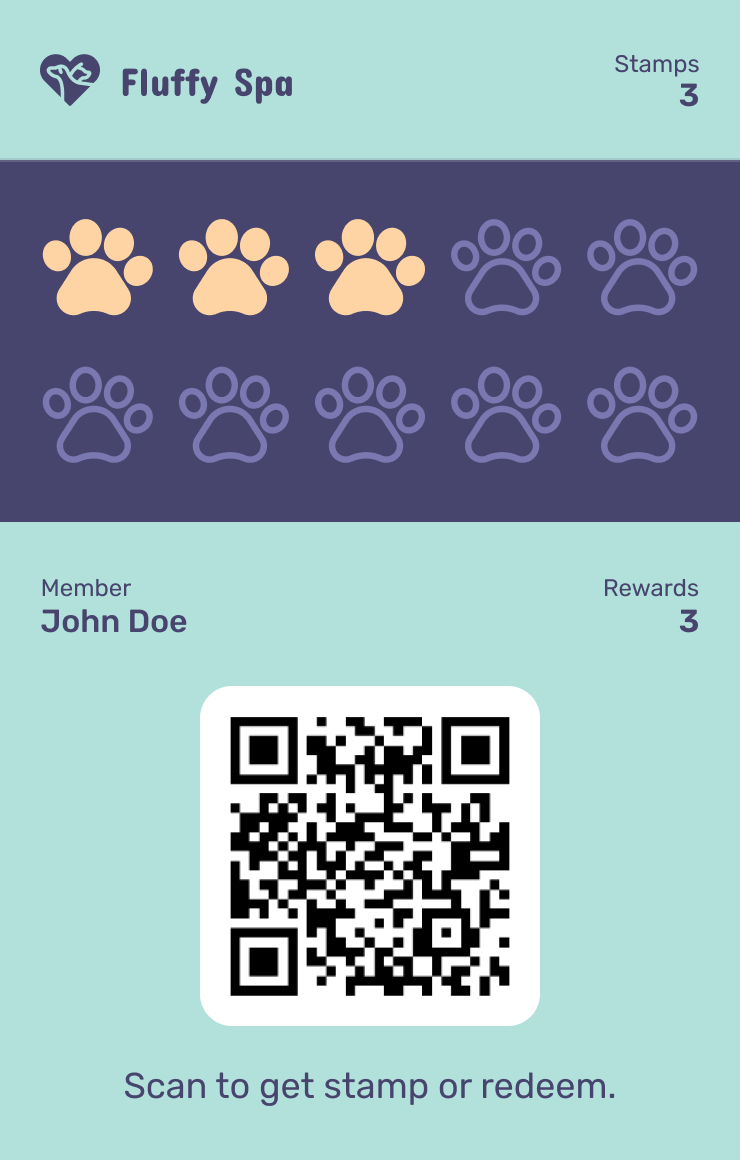Select the last paw slot on the card
Screen dimensions: 740x1160
tap(642, 415)
